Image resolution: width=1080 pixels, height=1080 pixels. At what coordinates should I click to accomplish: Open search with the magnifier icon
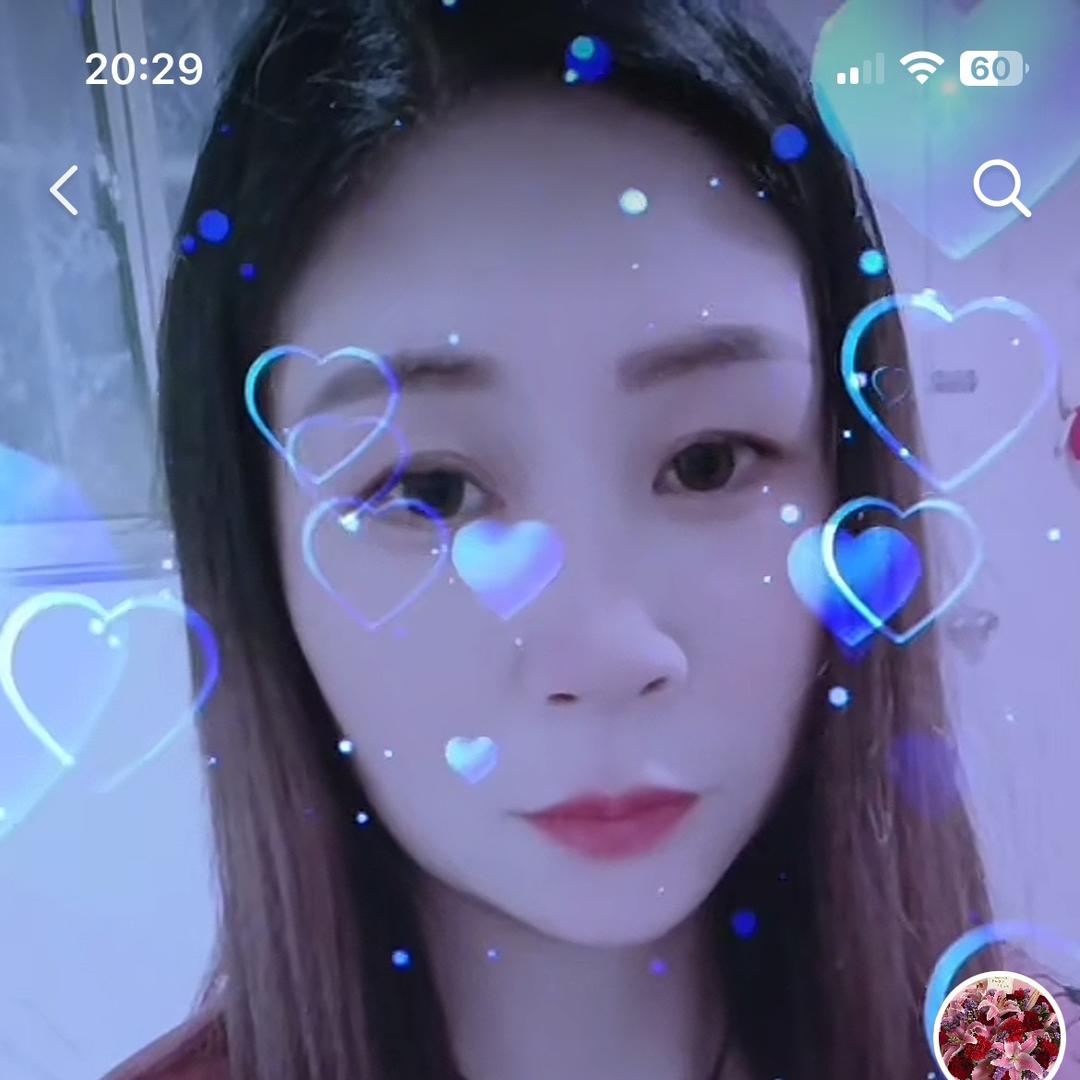click(x=1001, y=189)
